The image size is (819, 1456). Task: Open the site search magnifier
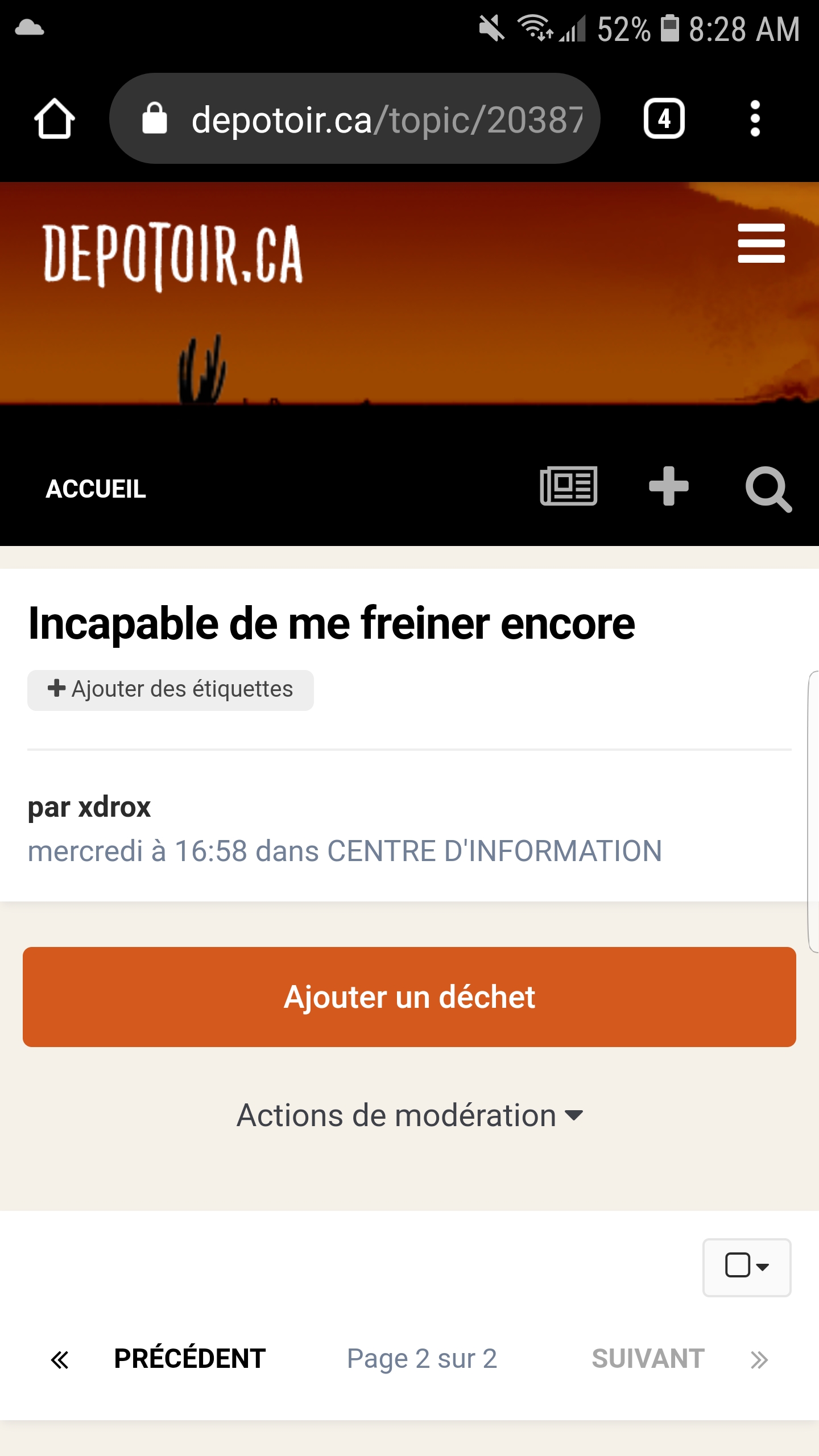coord(768,489)
